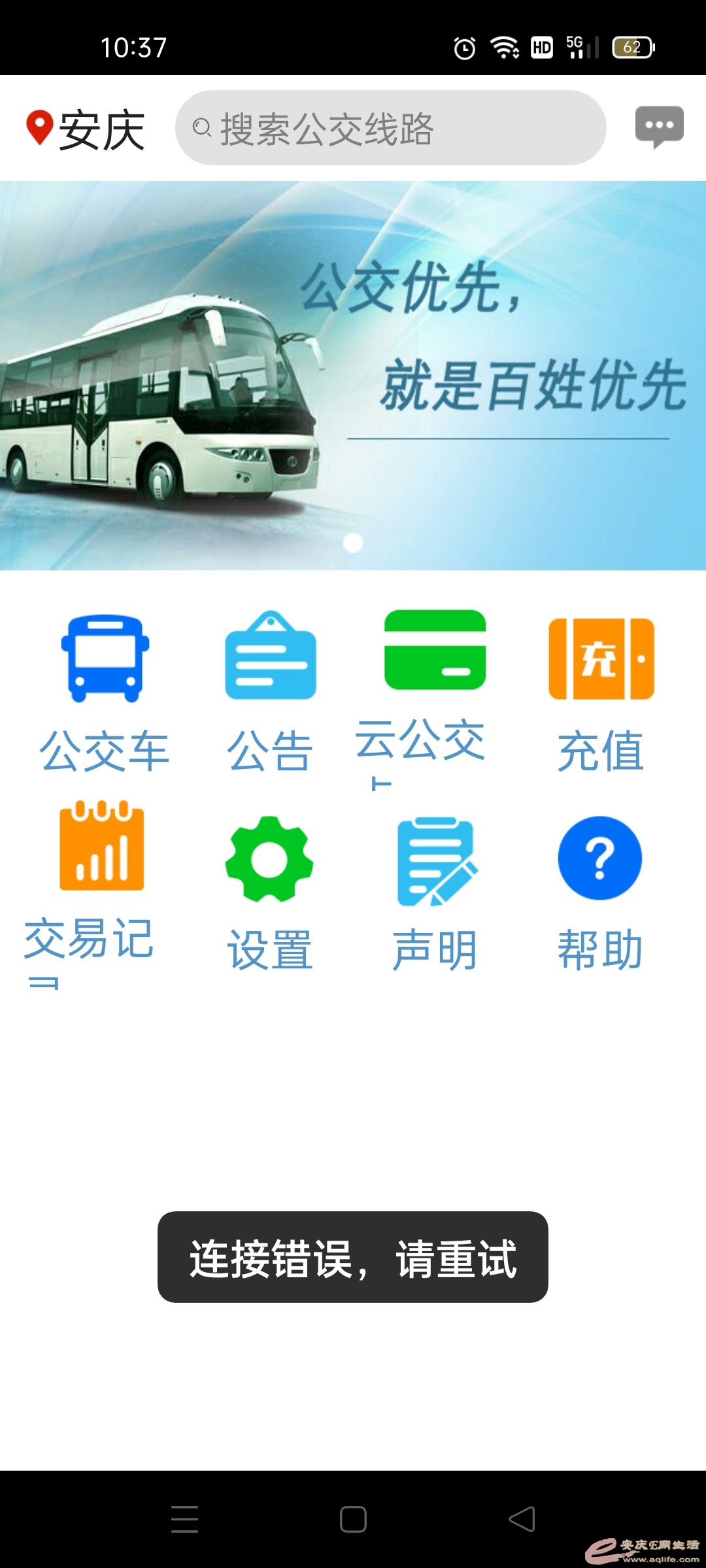
Task: Open the bus priority banner
Action: point(353,376)
